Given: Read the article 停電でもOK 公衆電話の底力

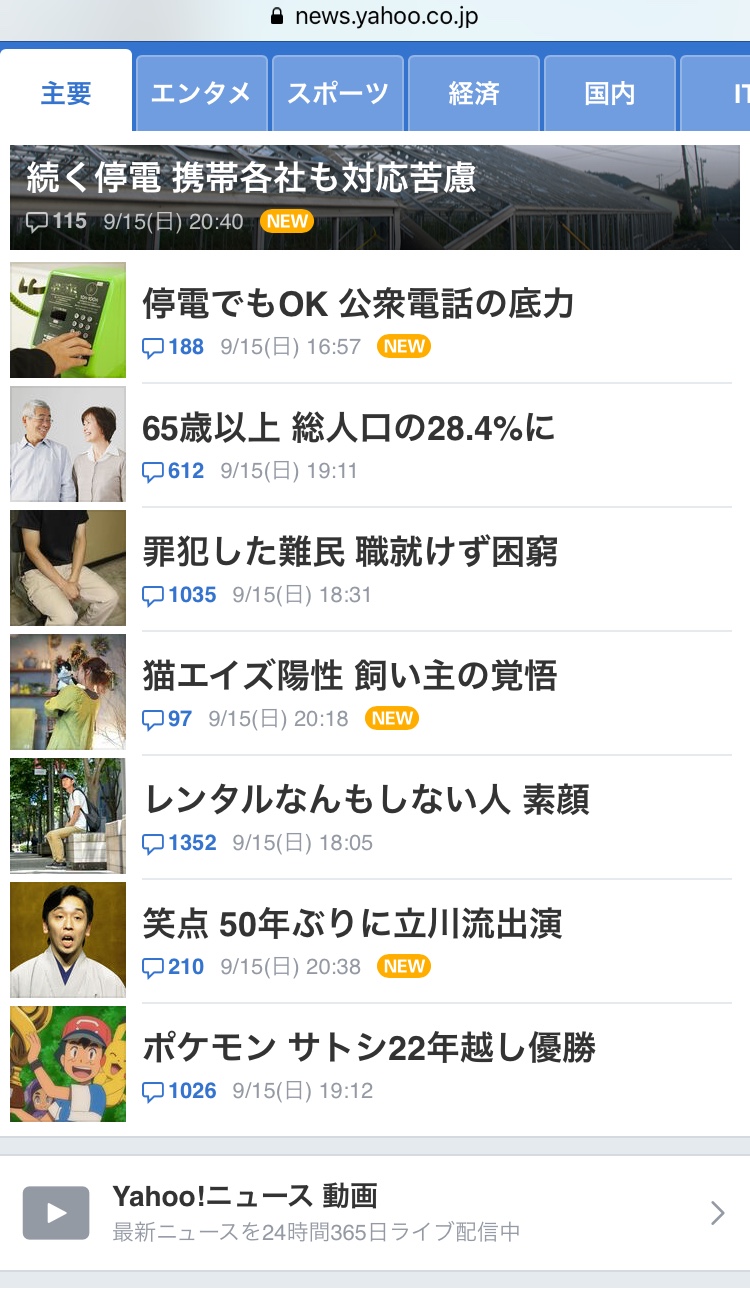Looking at the screenshot, I should tap(358, 303).
